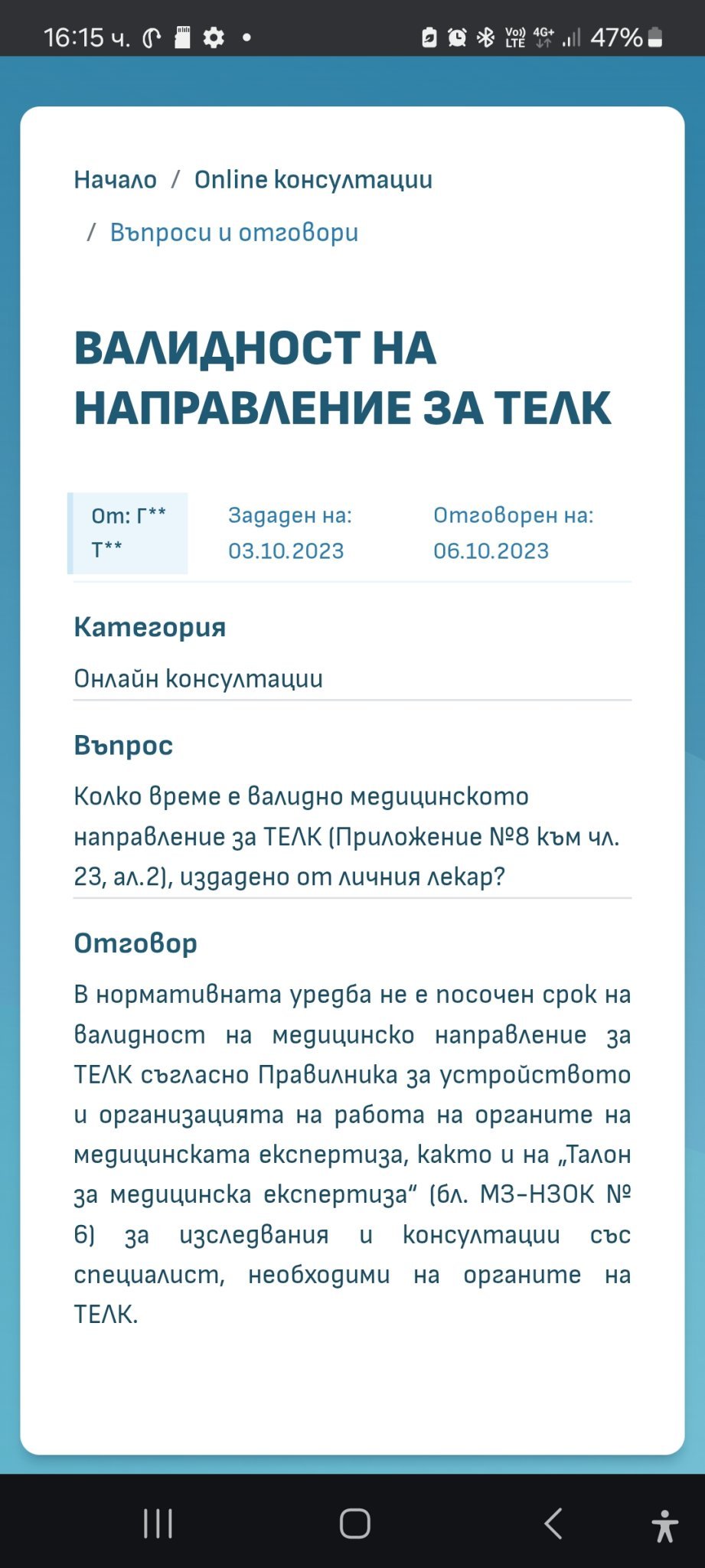Open the recent apps view

coord(158,1524)
